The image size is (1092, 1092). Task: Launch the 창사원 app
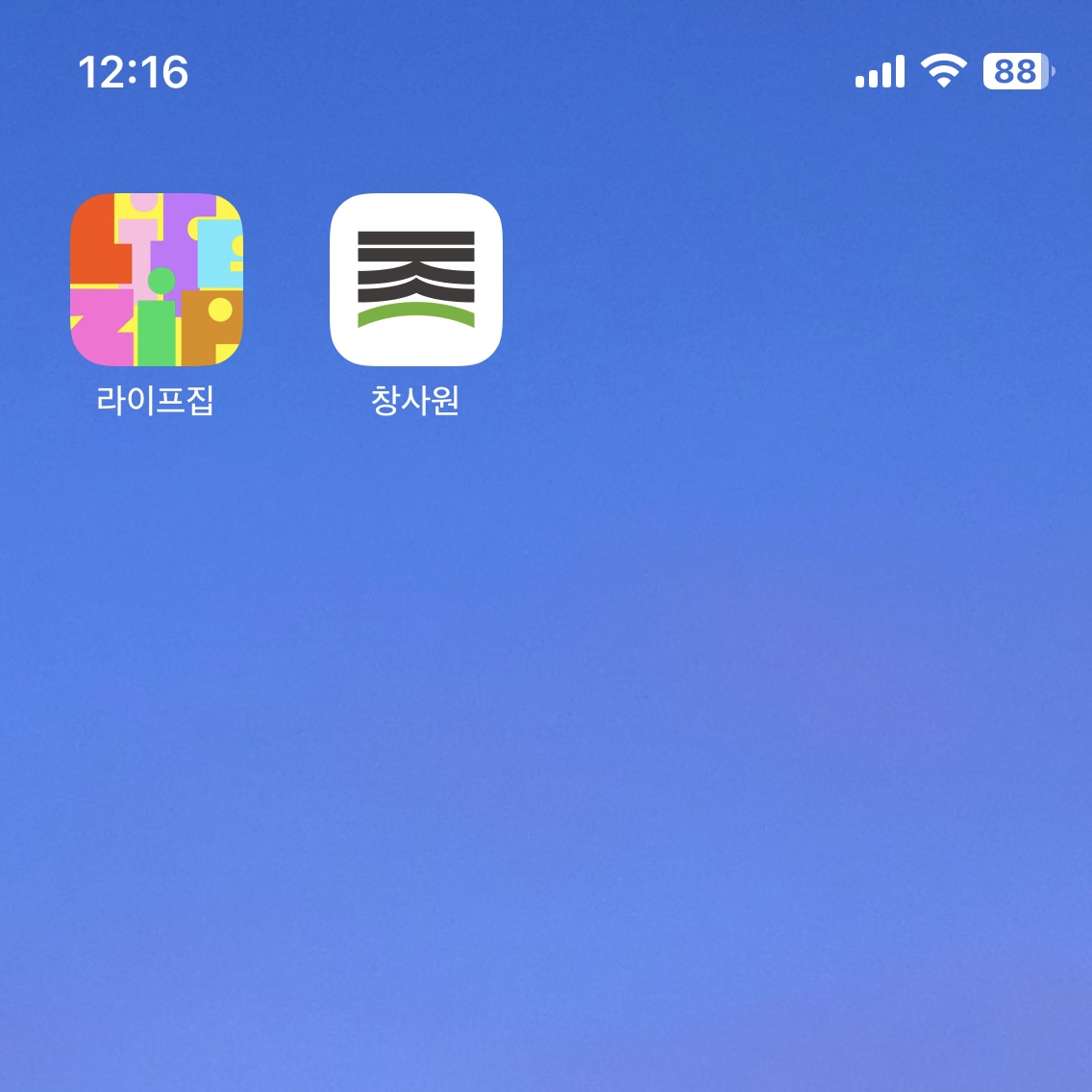416,280
